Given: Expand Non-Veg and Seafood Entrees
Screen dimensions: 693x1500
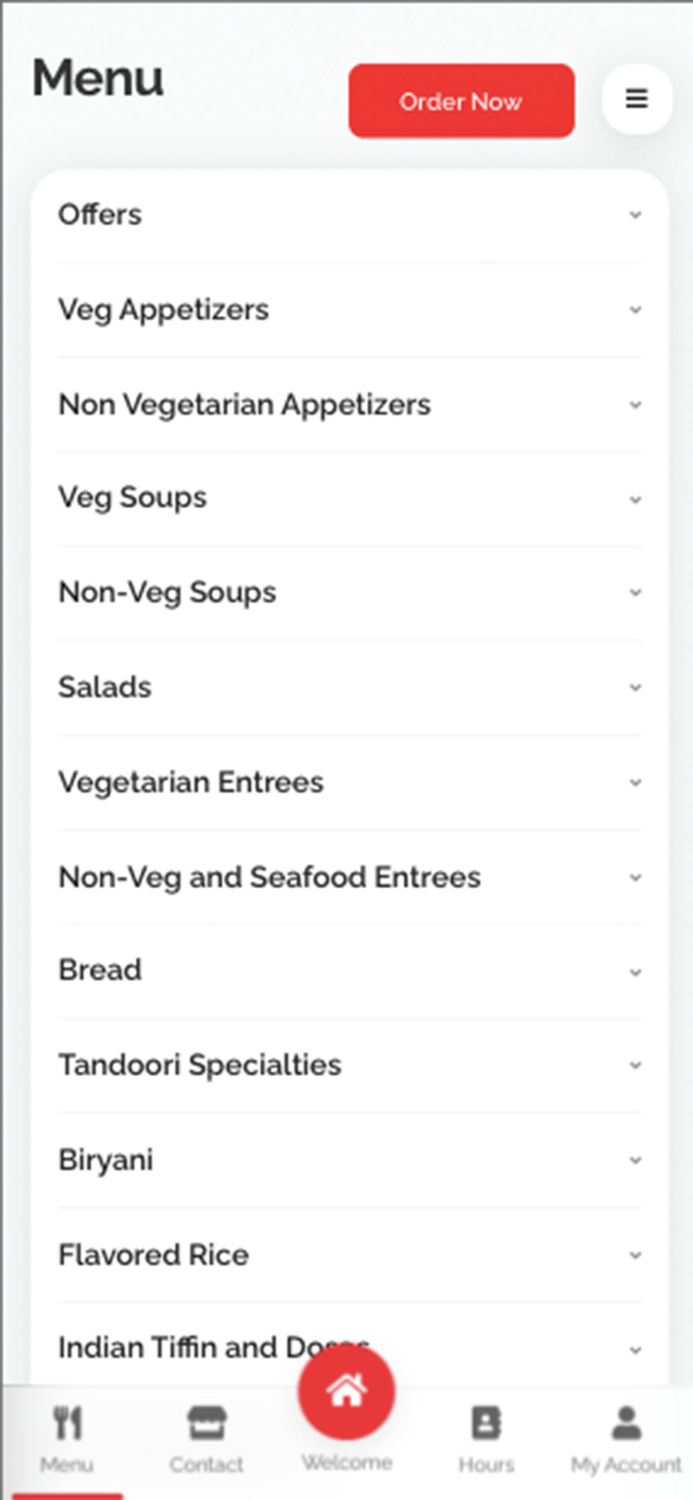Looking at the screenshot, I should point(350,877).
